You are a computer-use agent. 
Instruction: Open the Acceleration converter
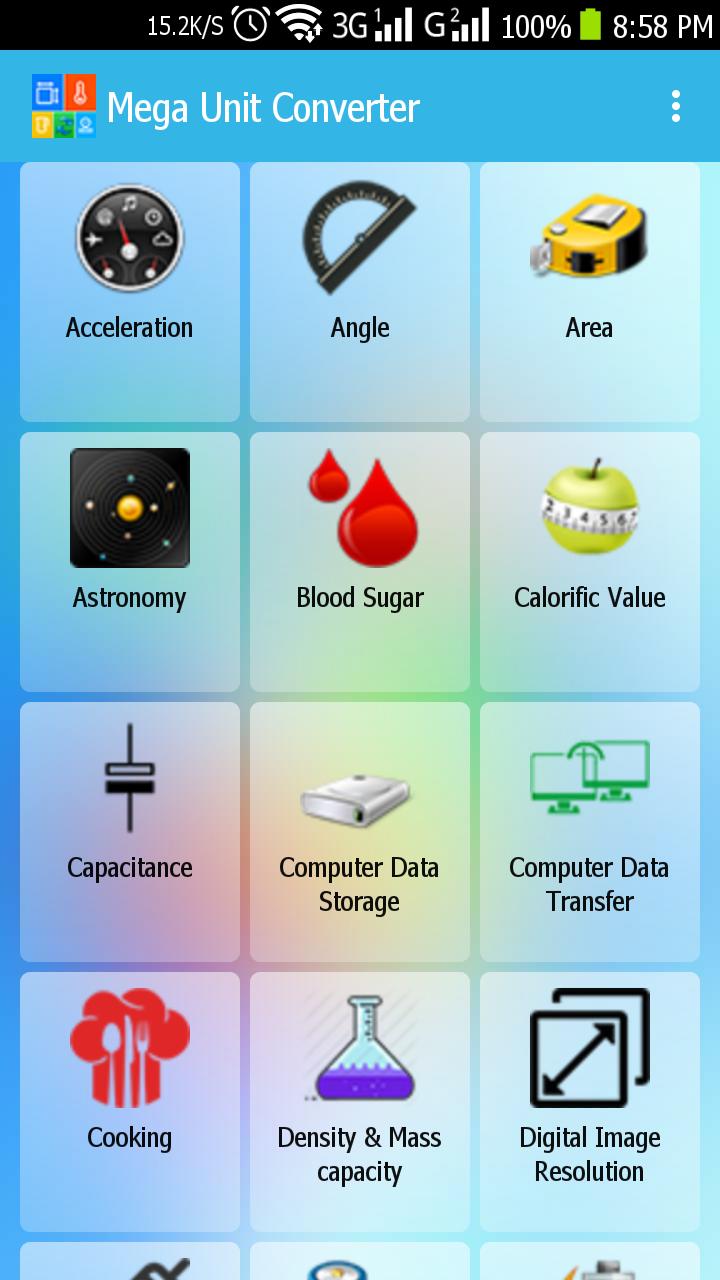click(130, 291)
